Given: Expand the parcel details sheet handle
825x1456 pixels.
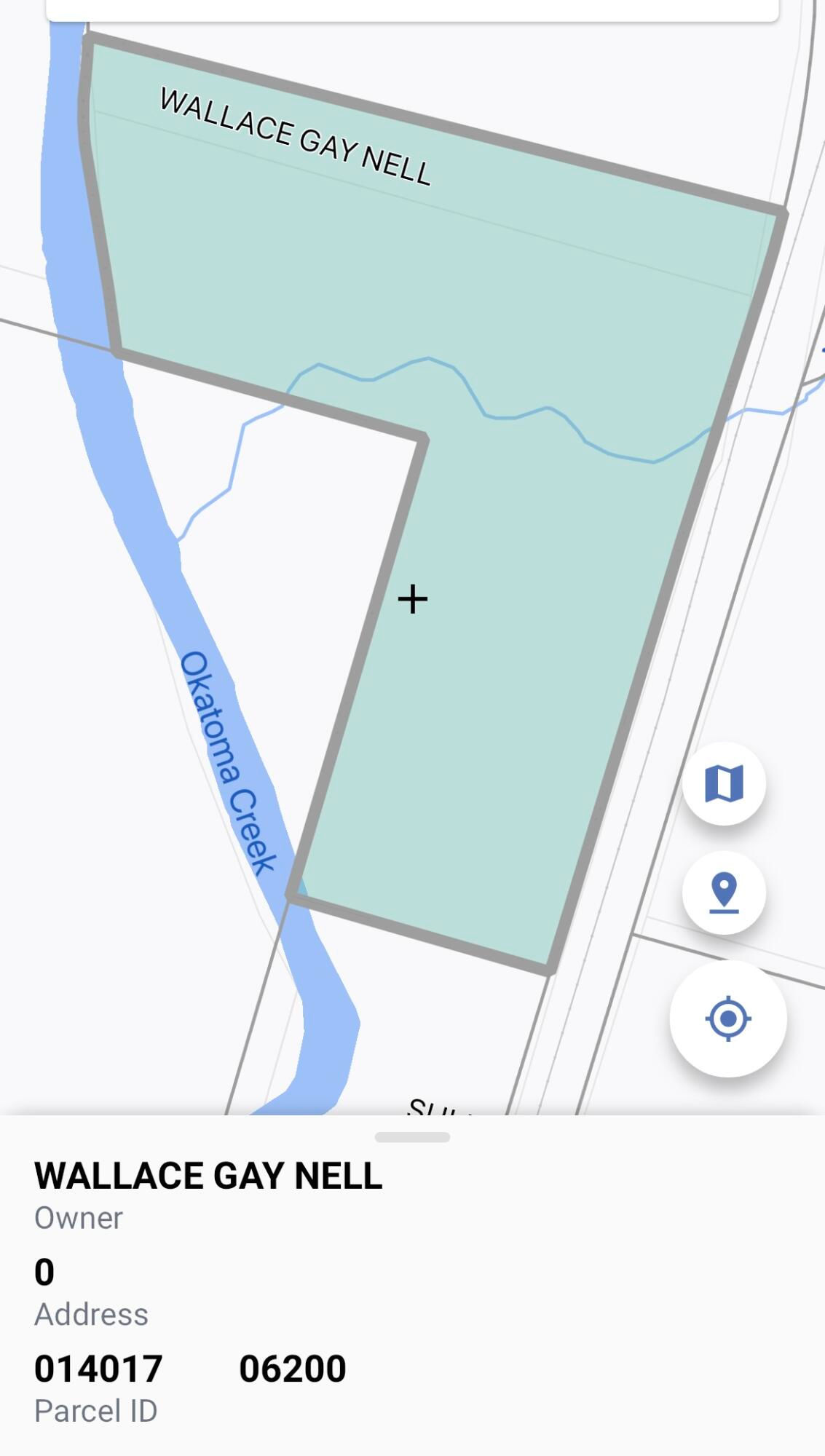Looking at the screenshot, I should [x=412, y=1137].
